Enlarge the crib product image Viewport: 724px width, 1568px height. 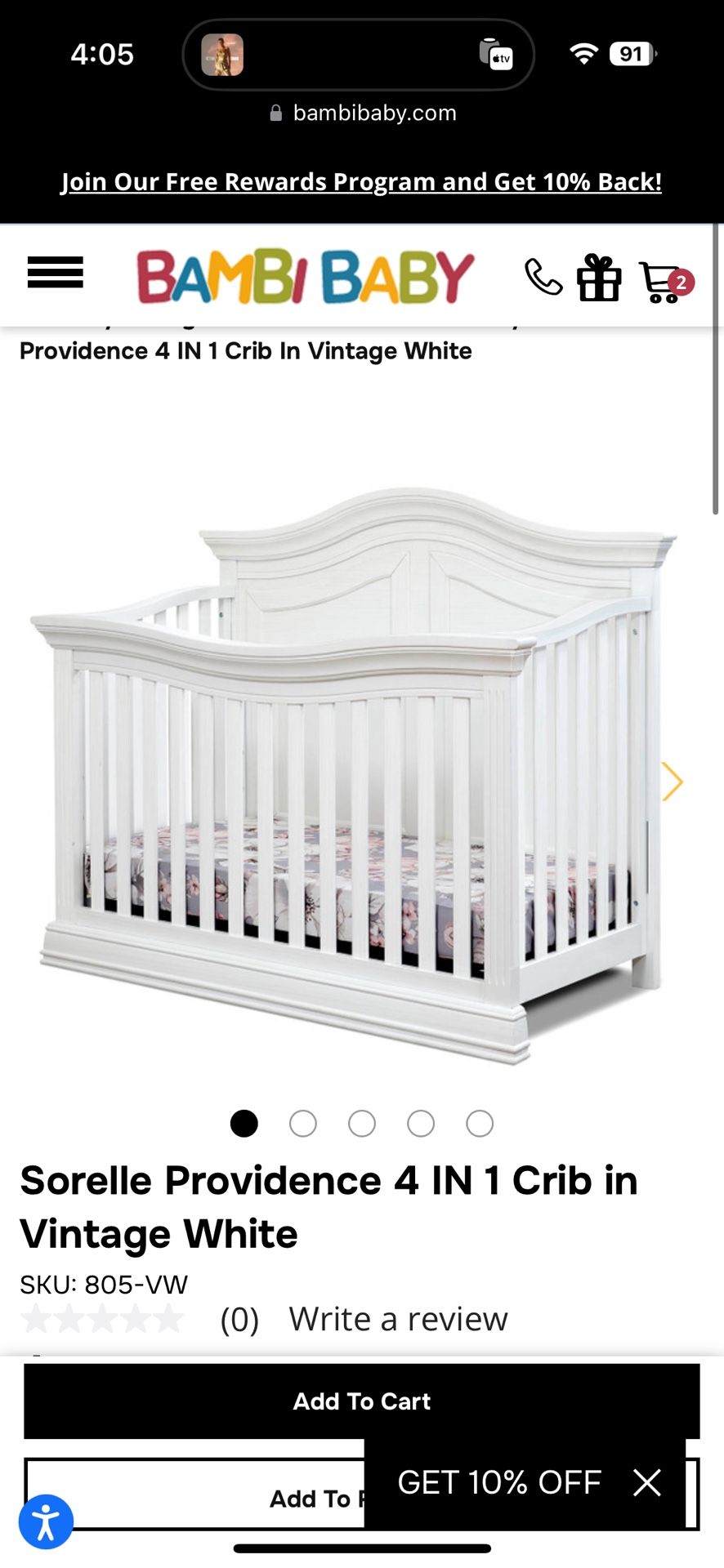[x=351, y=776]
